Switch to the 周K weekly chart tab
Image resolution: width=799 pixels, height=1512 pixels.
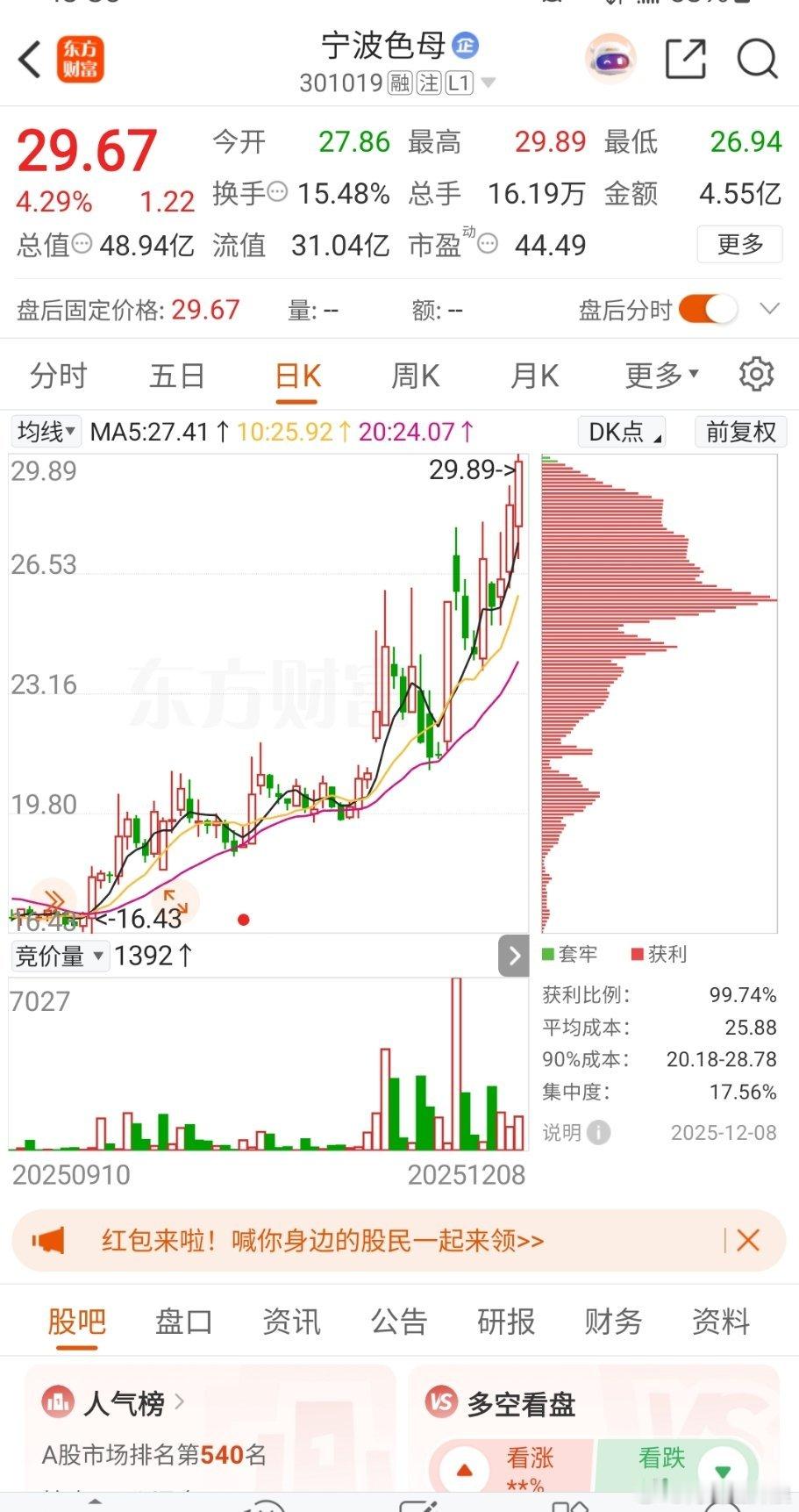click(x=414, y=374)
